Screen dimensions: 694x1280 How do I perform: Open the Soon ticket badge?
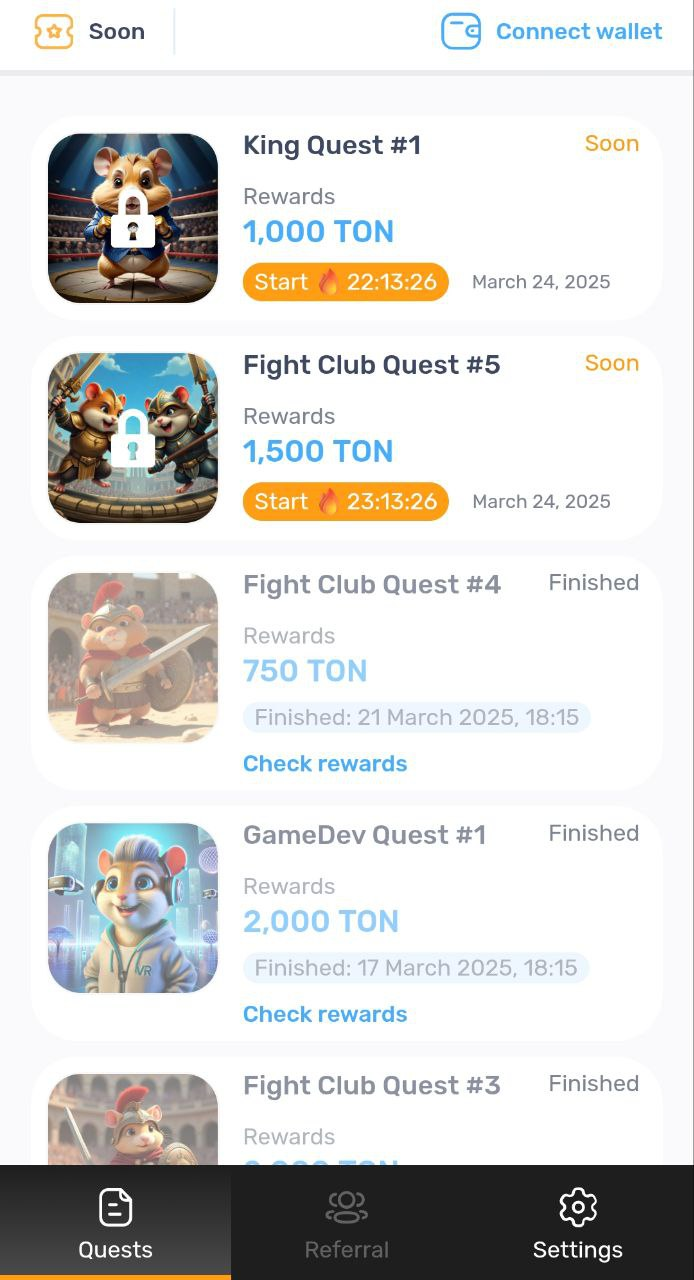(90, 32)
